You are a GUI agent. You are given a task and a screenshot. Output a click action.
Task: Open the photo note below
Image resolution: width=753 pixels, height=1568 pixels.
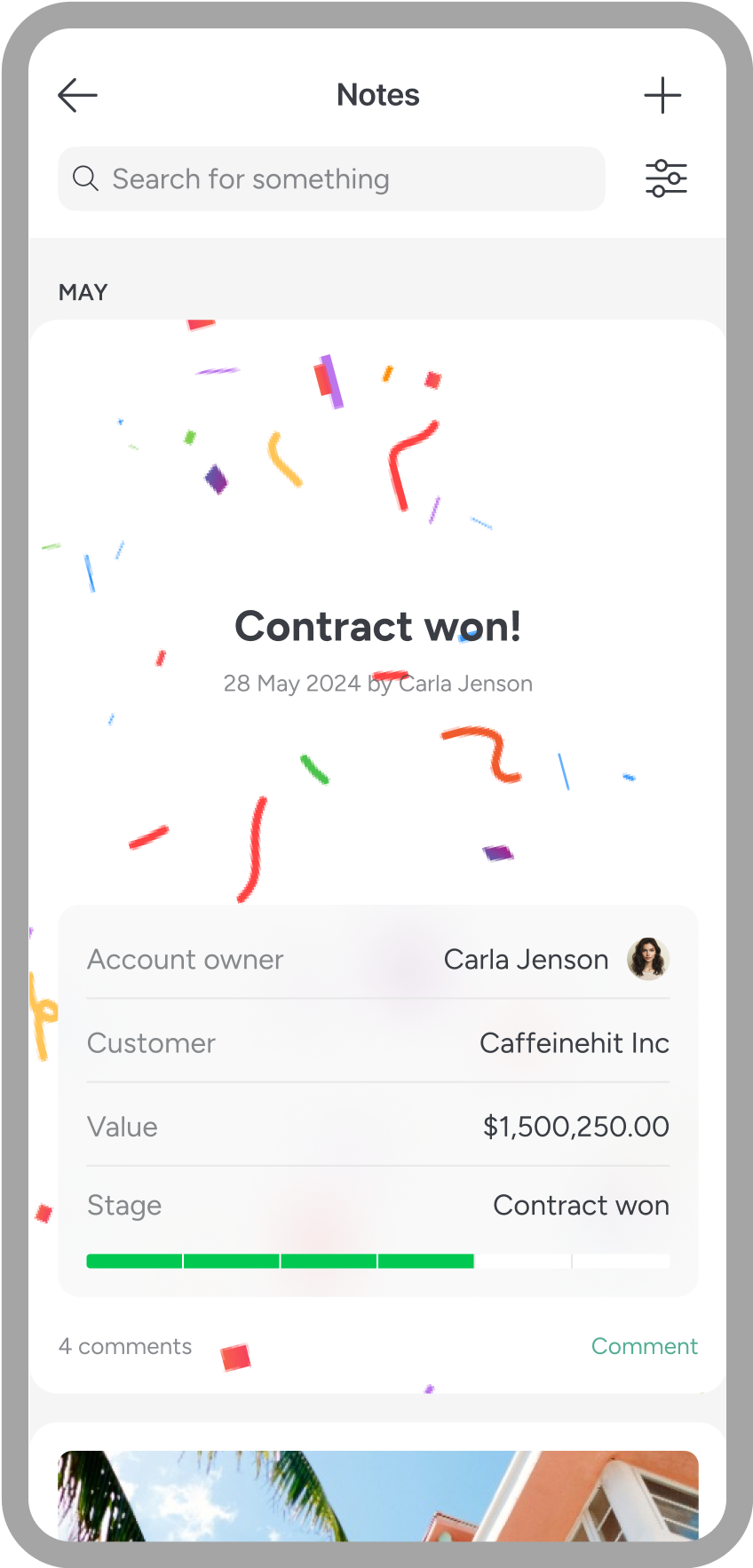click(378, 1495)
